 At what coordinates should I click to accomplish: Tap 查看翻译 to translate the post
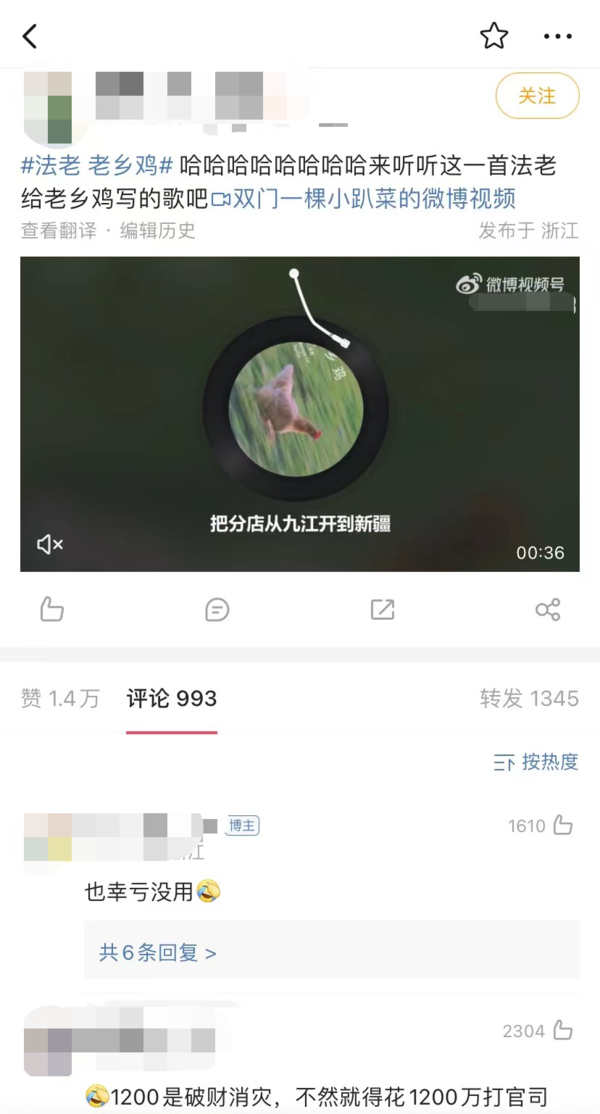pos(59,230)
